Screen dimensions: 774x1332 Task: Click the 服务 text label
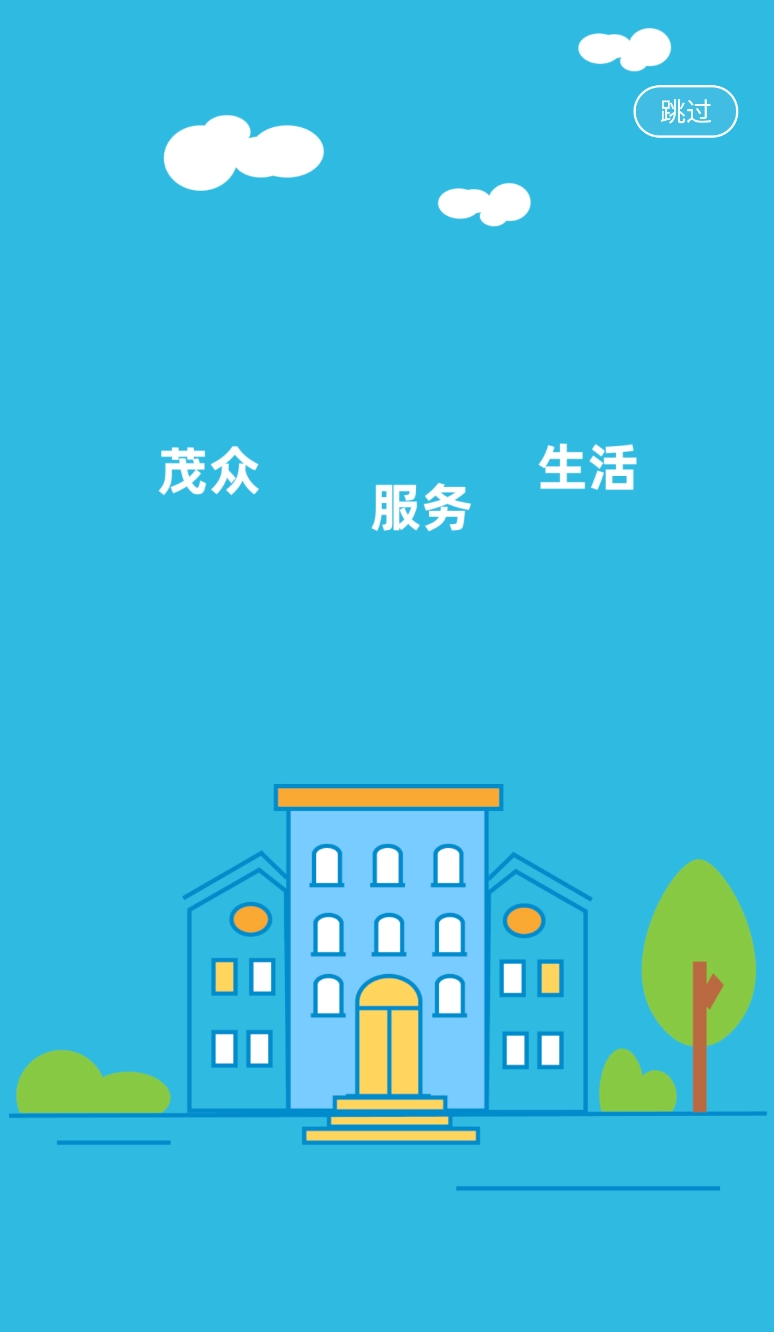tap(422, 507)
